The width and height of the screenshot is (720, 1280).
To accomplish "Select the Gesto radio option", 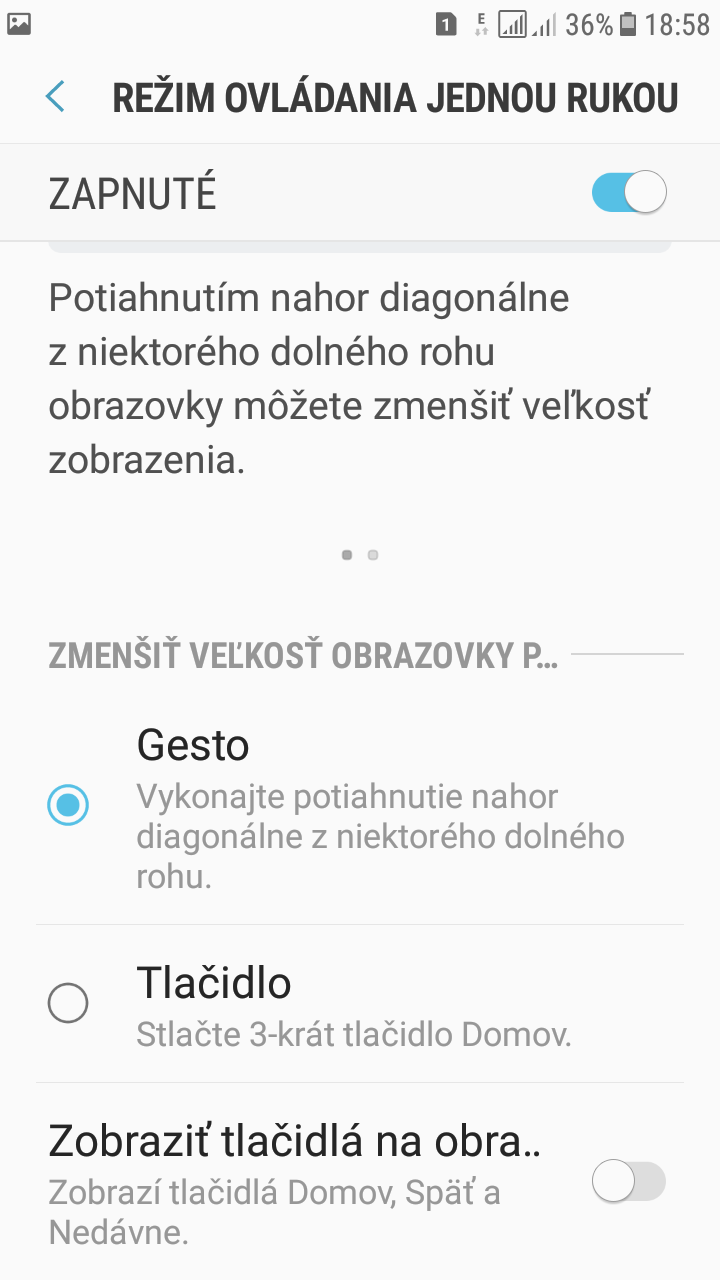I will (x=68, y=804).
